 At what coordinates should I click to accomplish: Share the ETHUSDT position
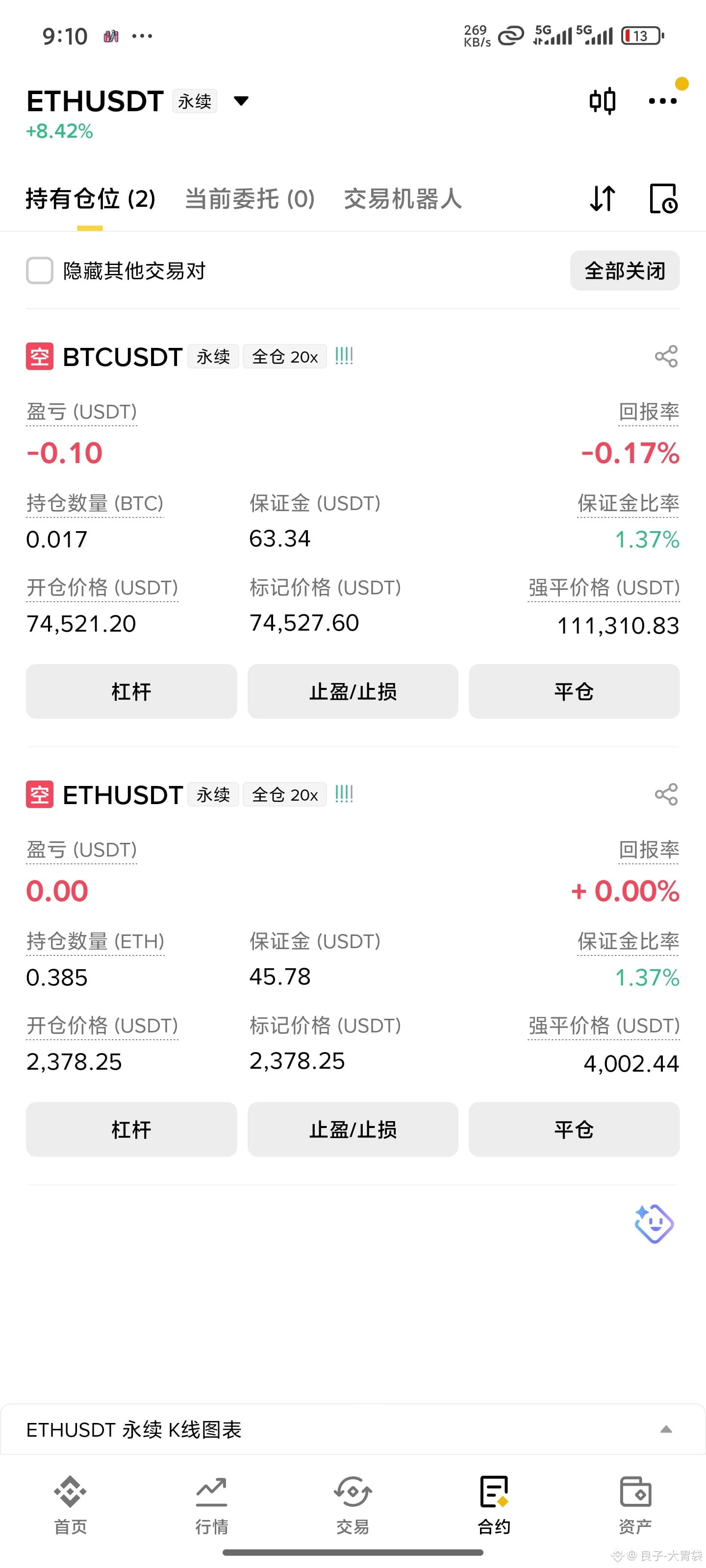(666, 794)
